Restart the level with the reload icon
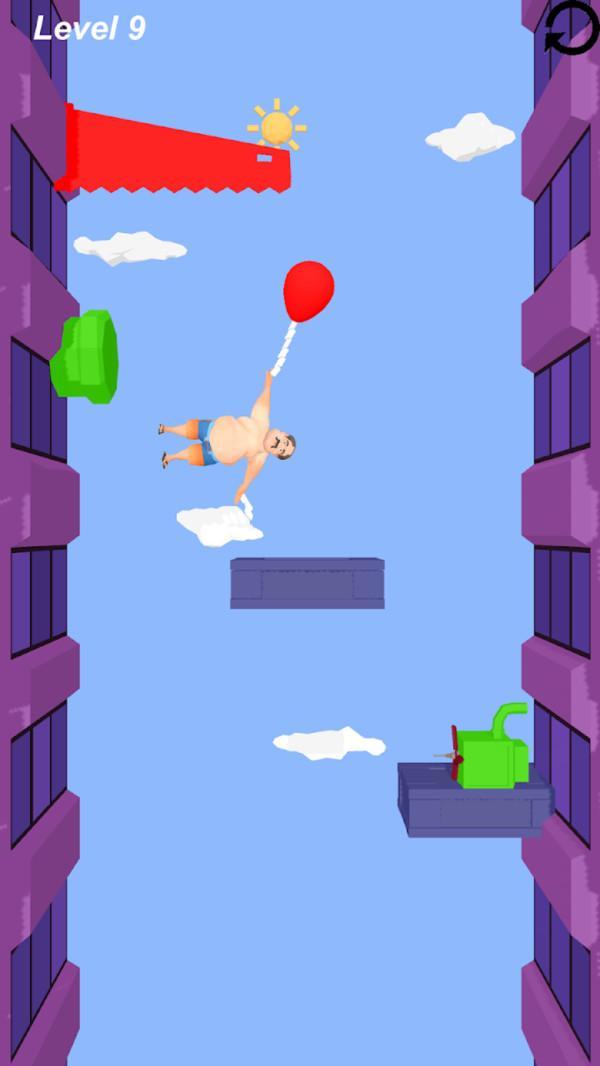 point(572,28)
